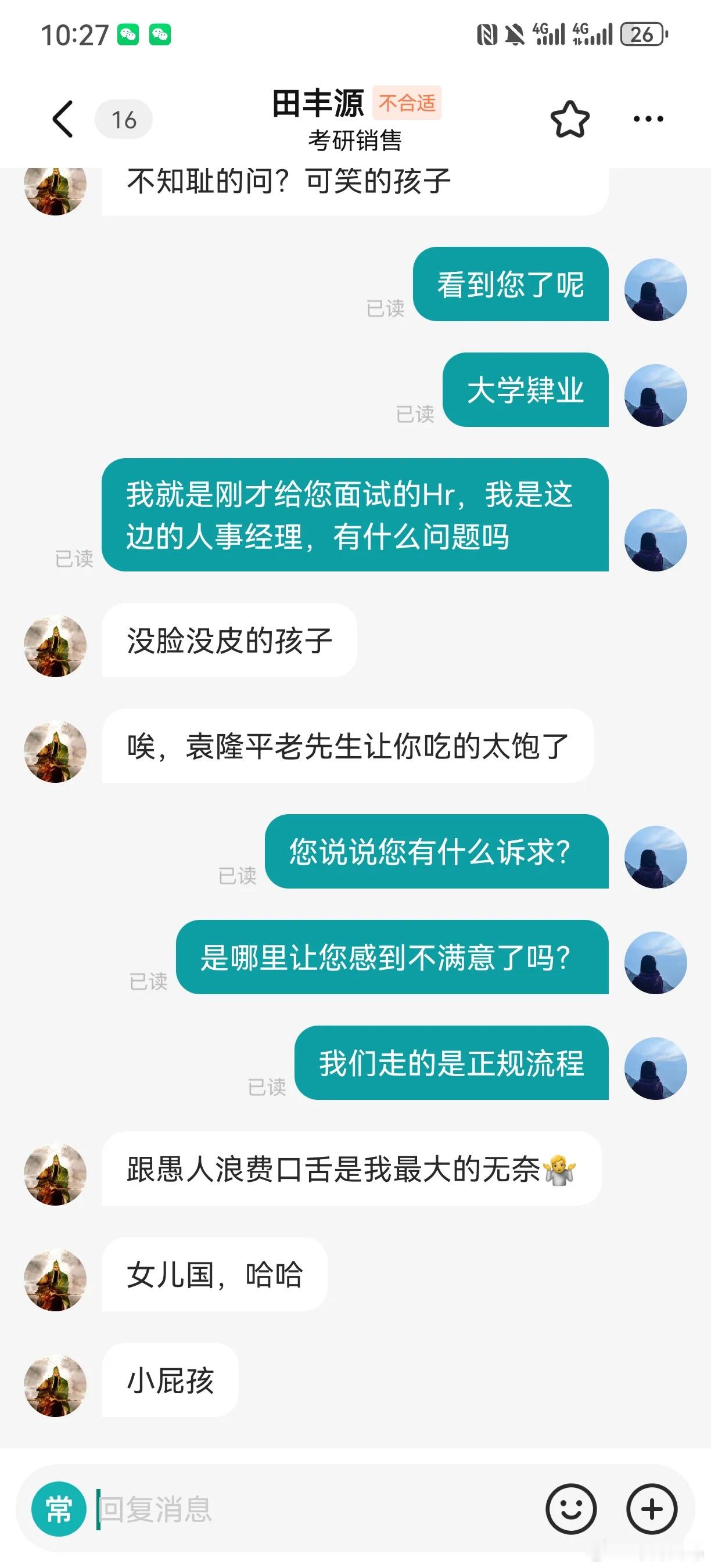Tap the star to favorite this contact
This screenshot has width=711, height=1568.
570,119
